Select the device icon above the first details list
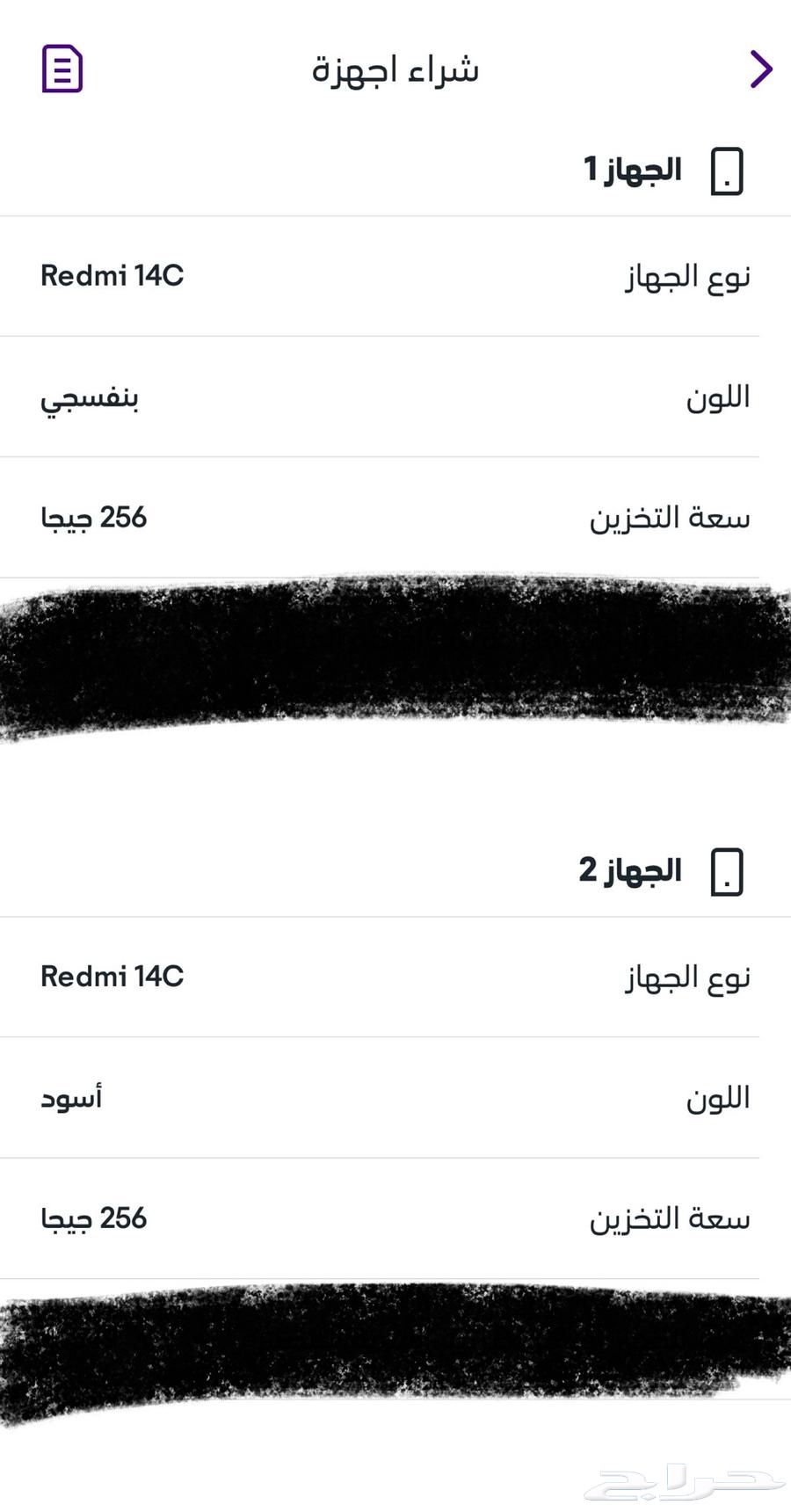 point(726,171)
